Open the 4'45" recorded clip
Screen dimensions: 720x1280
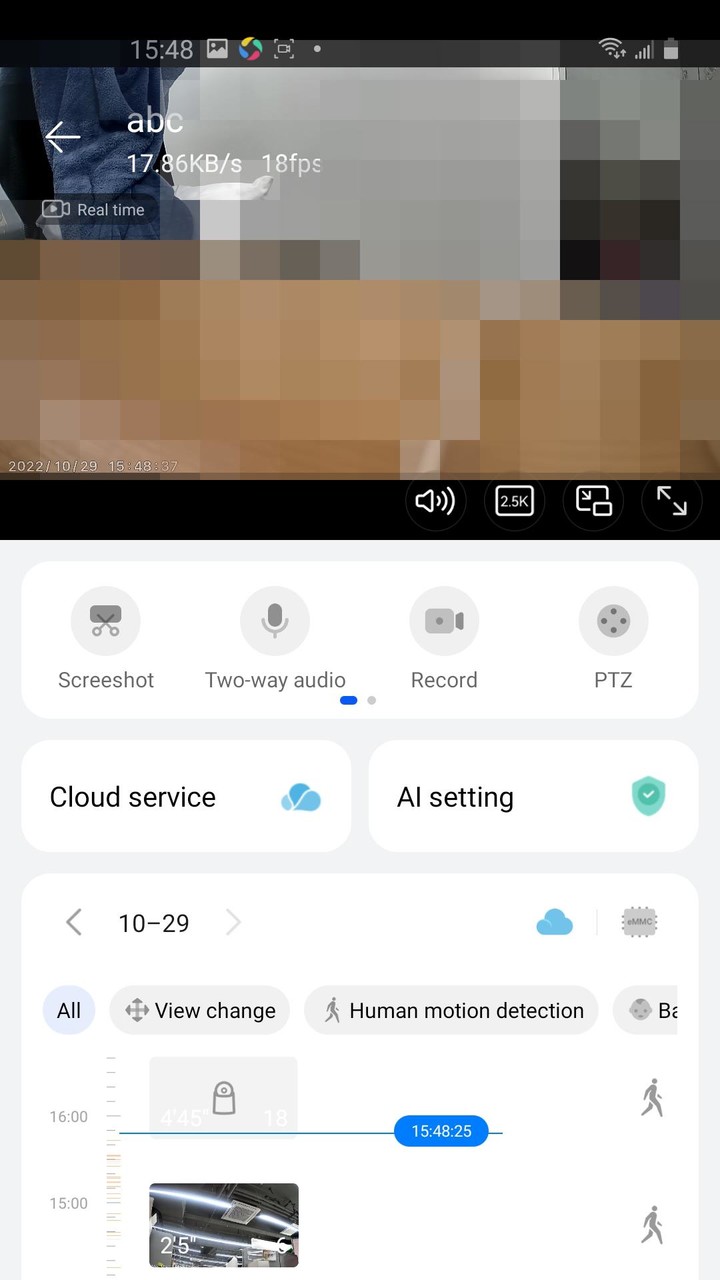tap(224, 1098)
